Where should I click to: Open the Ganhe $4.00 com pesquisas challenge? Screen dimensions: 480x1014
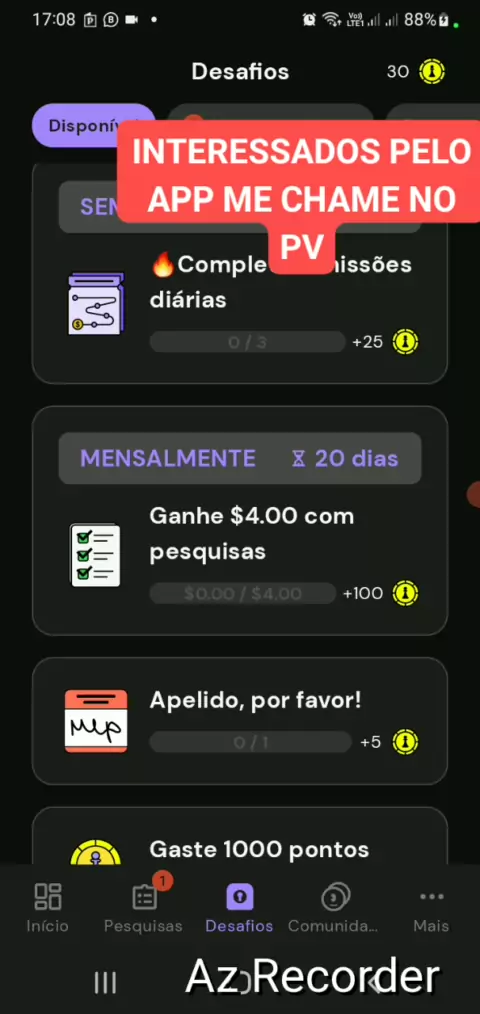click(239, 521)
